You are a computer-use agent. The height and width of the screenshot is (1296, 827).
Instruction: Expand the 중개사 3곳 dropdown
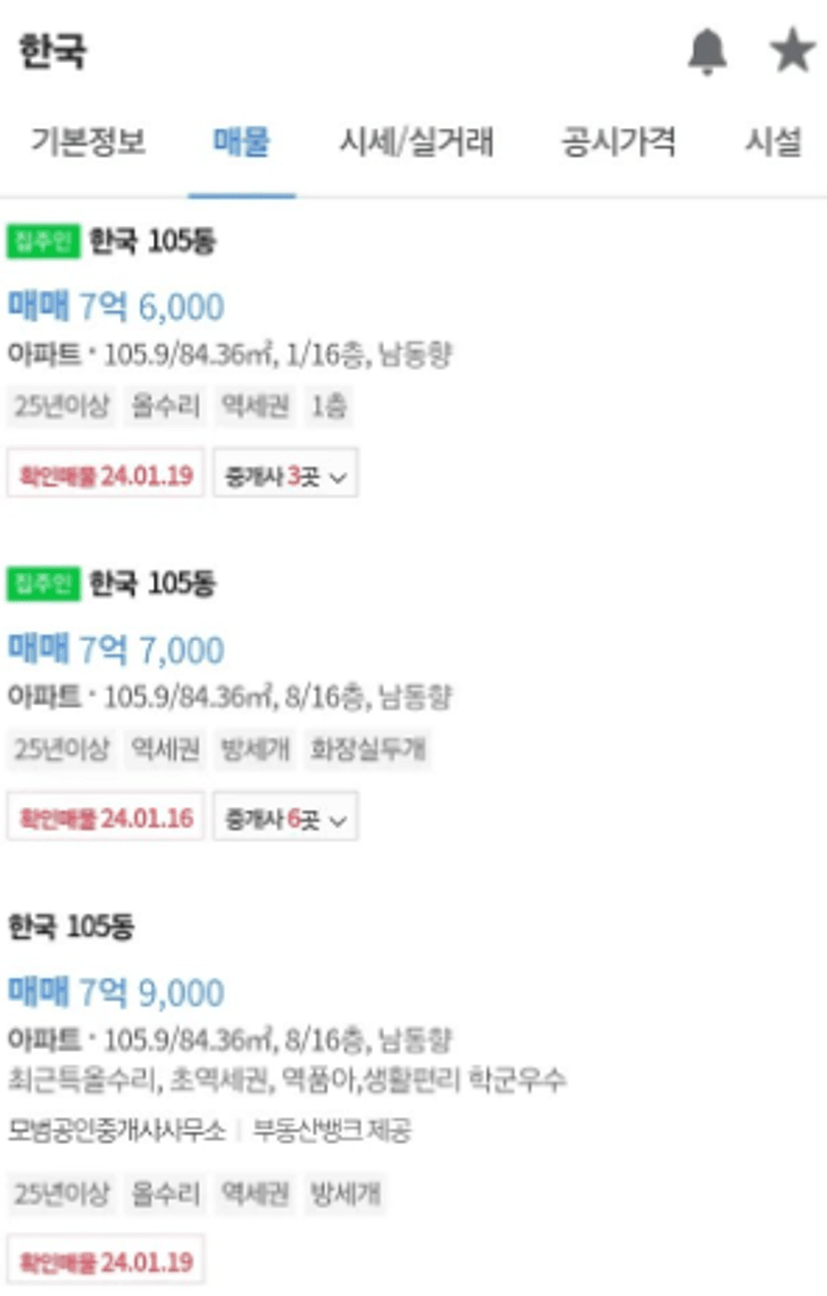pos(285,475)
